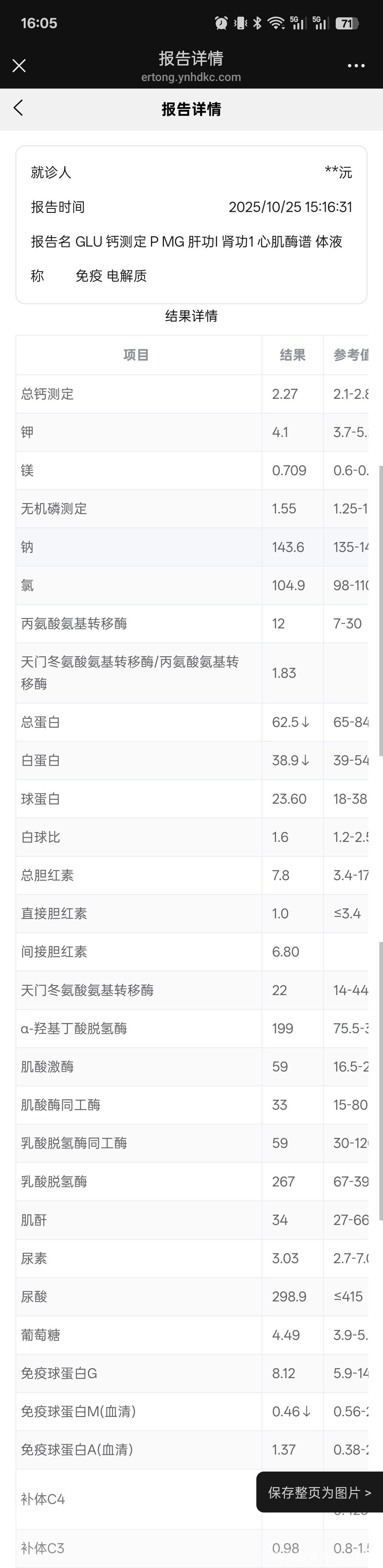Viewport: 383px width, 1568px height.
Task: Tap the 保存整页为图片 button
Action: tap(319, 1492)
